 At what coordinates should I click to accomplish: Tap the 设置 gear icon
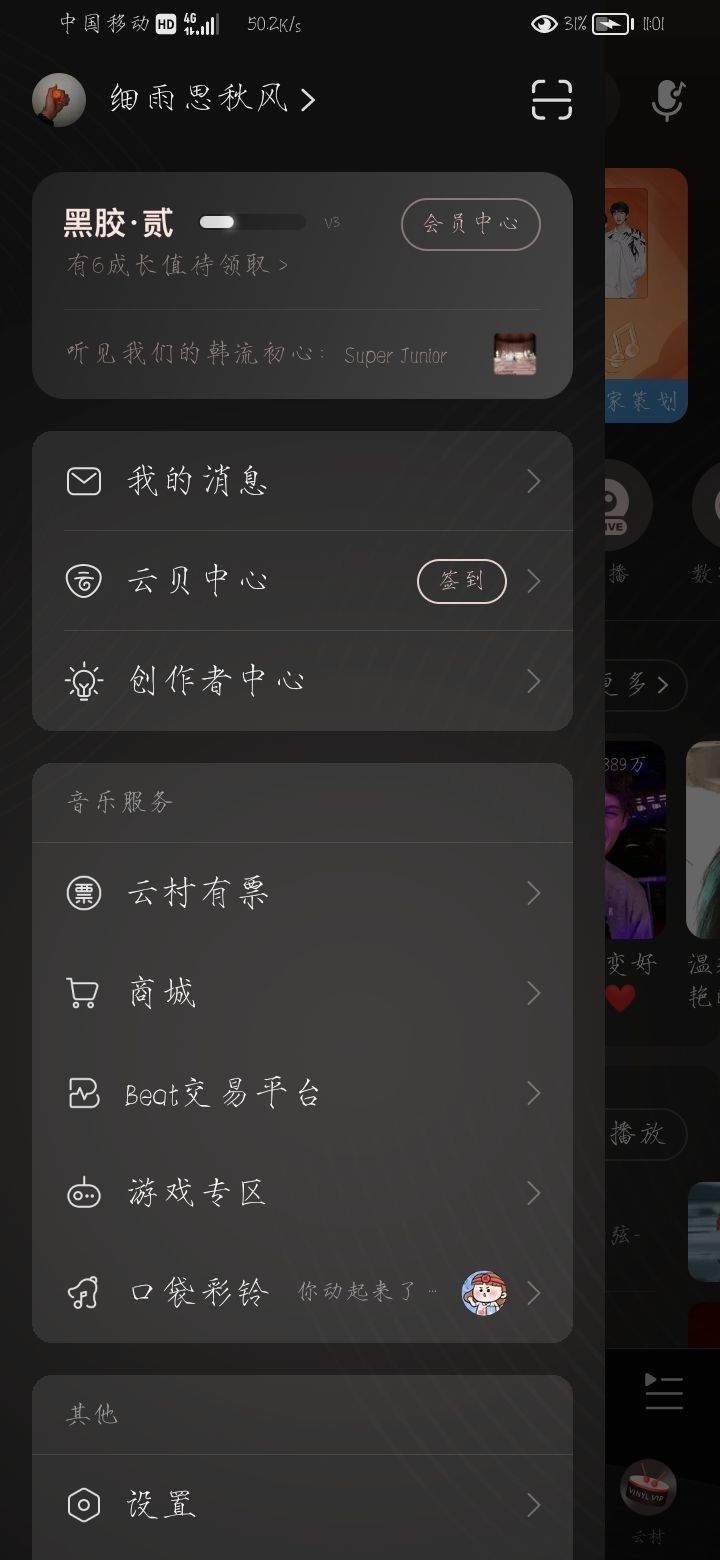pos(84,1505)
